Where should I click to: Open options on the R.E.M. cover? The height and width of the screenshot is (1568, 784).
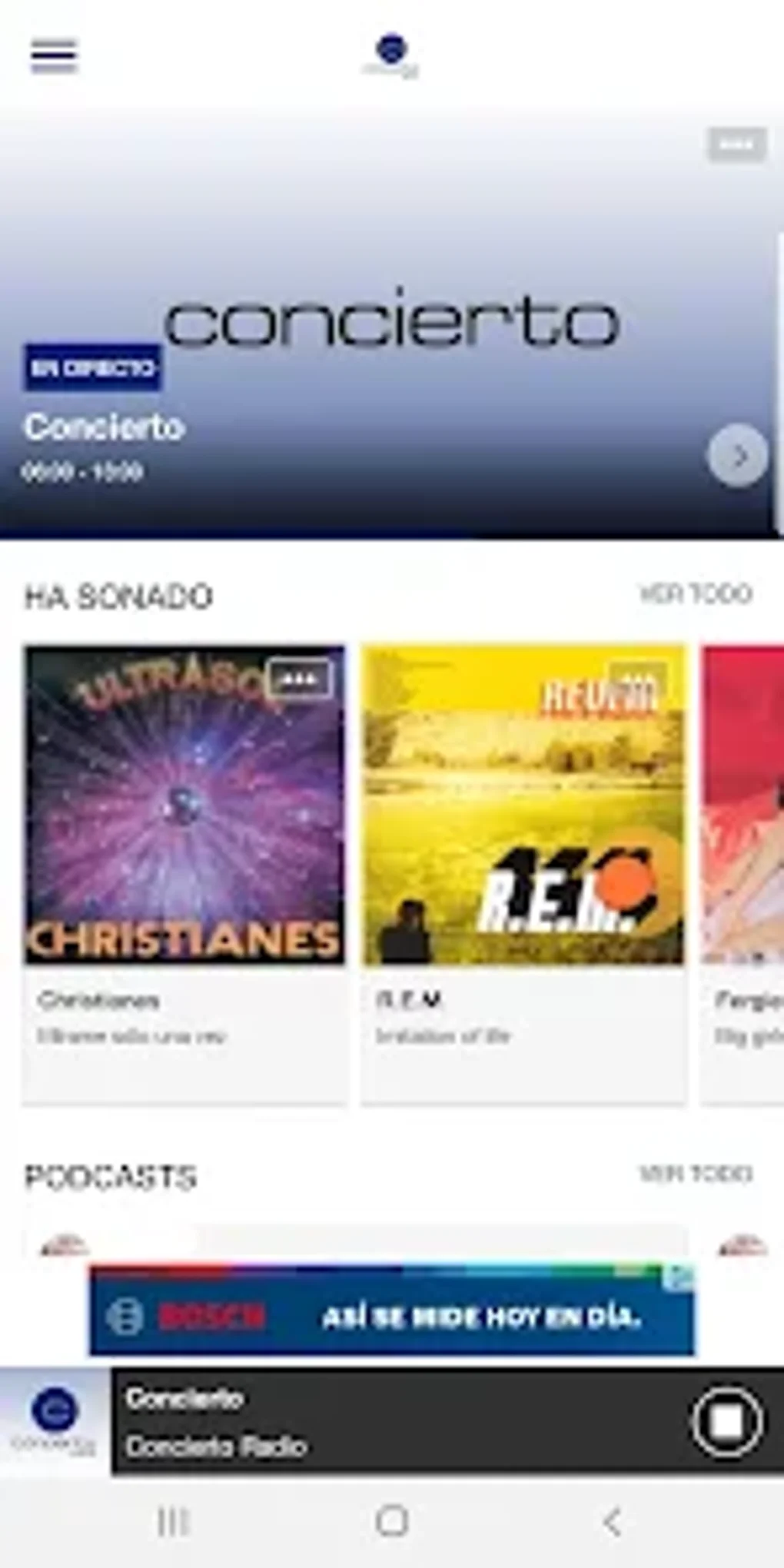coord(638,679)
